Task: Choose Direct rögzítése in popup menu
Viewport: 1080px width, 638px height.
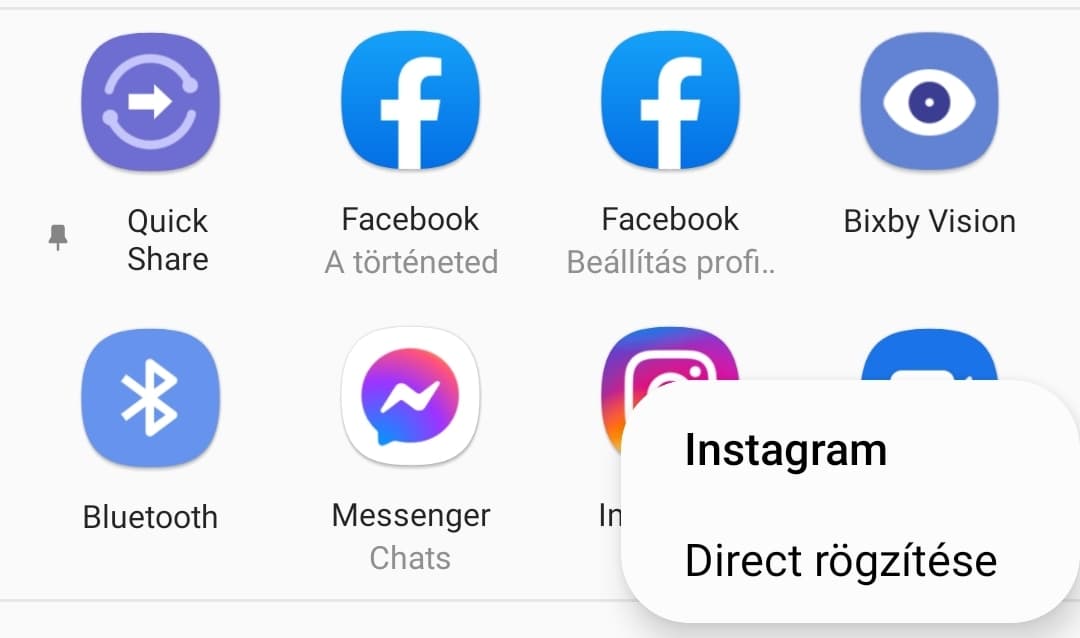Action: pos(840,561)
